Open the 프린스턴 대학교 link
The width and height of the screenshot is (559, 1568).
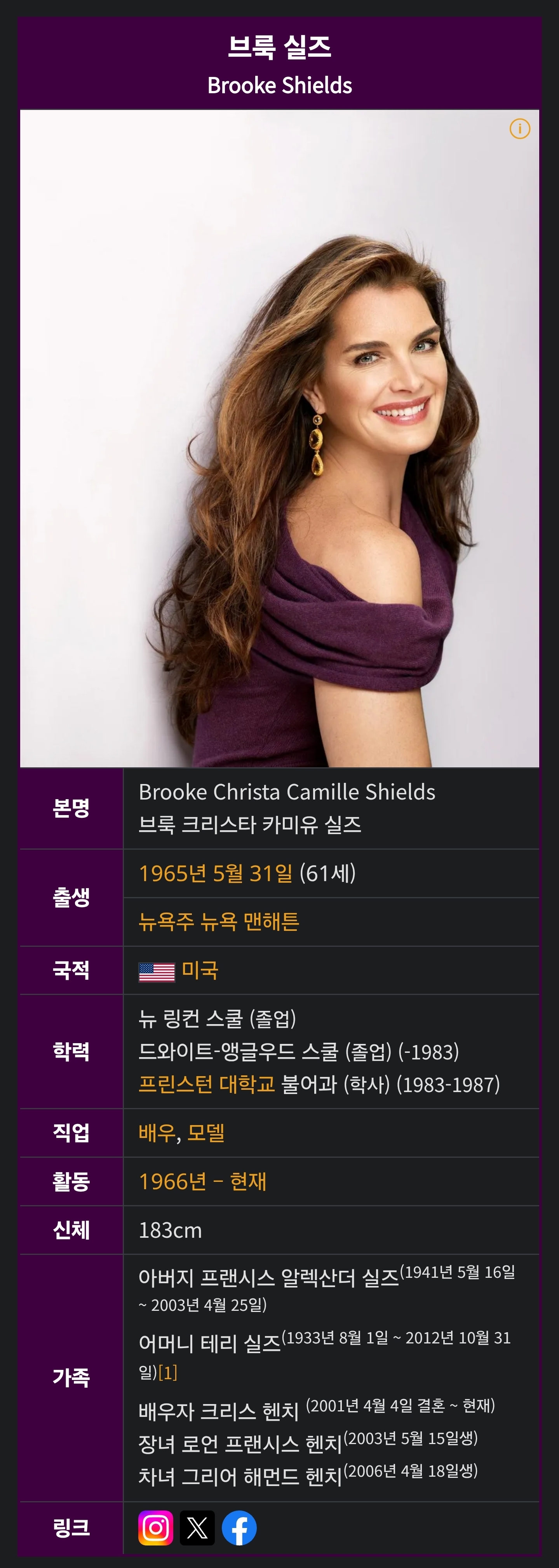click(x=207, y=1084)
